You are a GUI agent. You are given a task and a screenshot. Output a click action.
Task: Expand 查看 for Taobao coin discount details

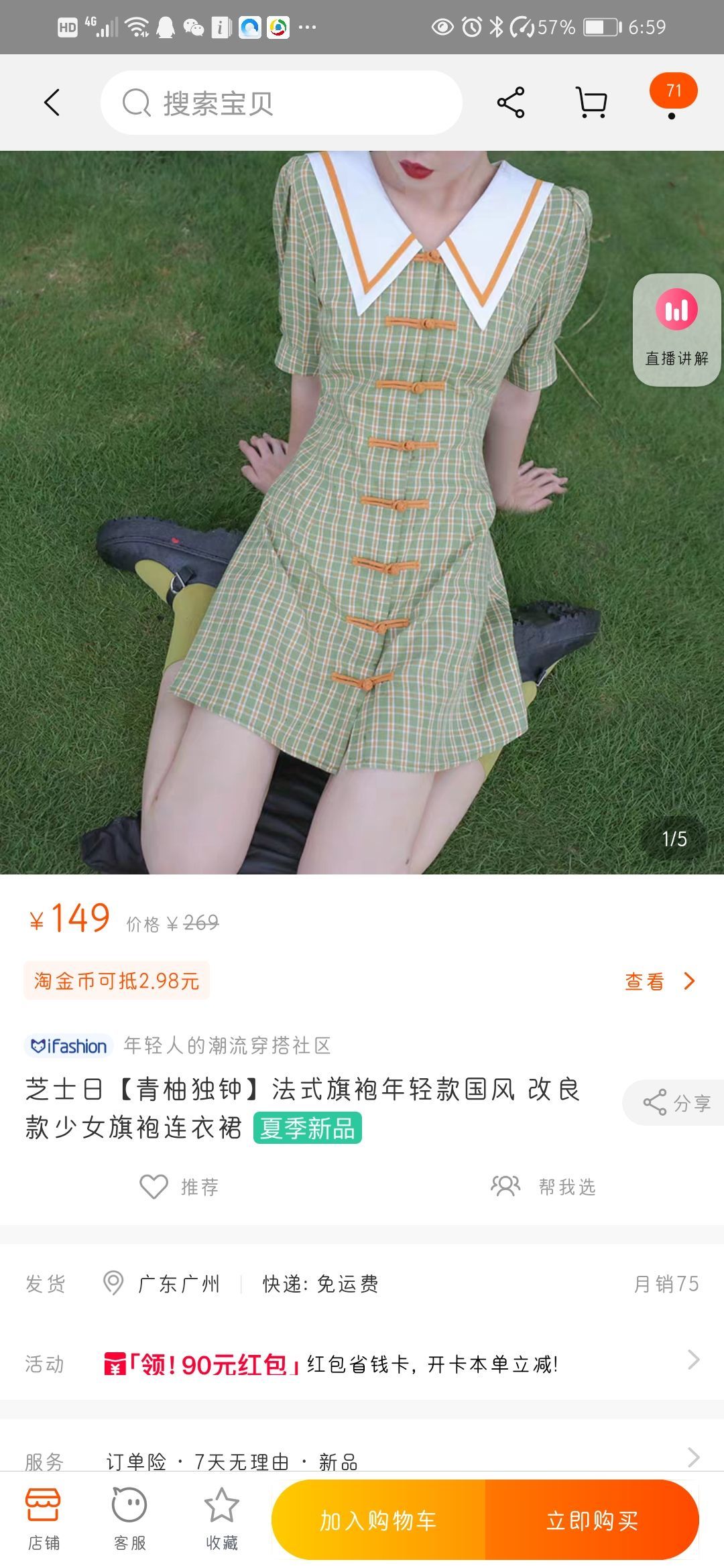(654, 981)
